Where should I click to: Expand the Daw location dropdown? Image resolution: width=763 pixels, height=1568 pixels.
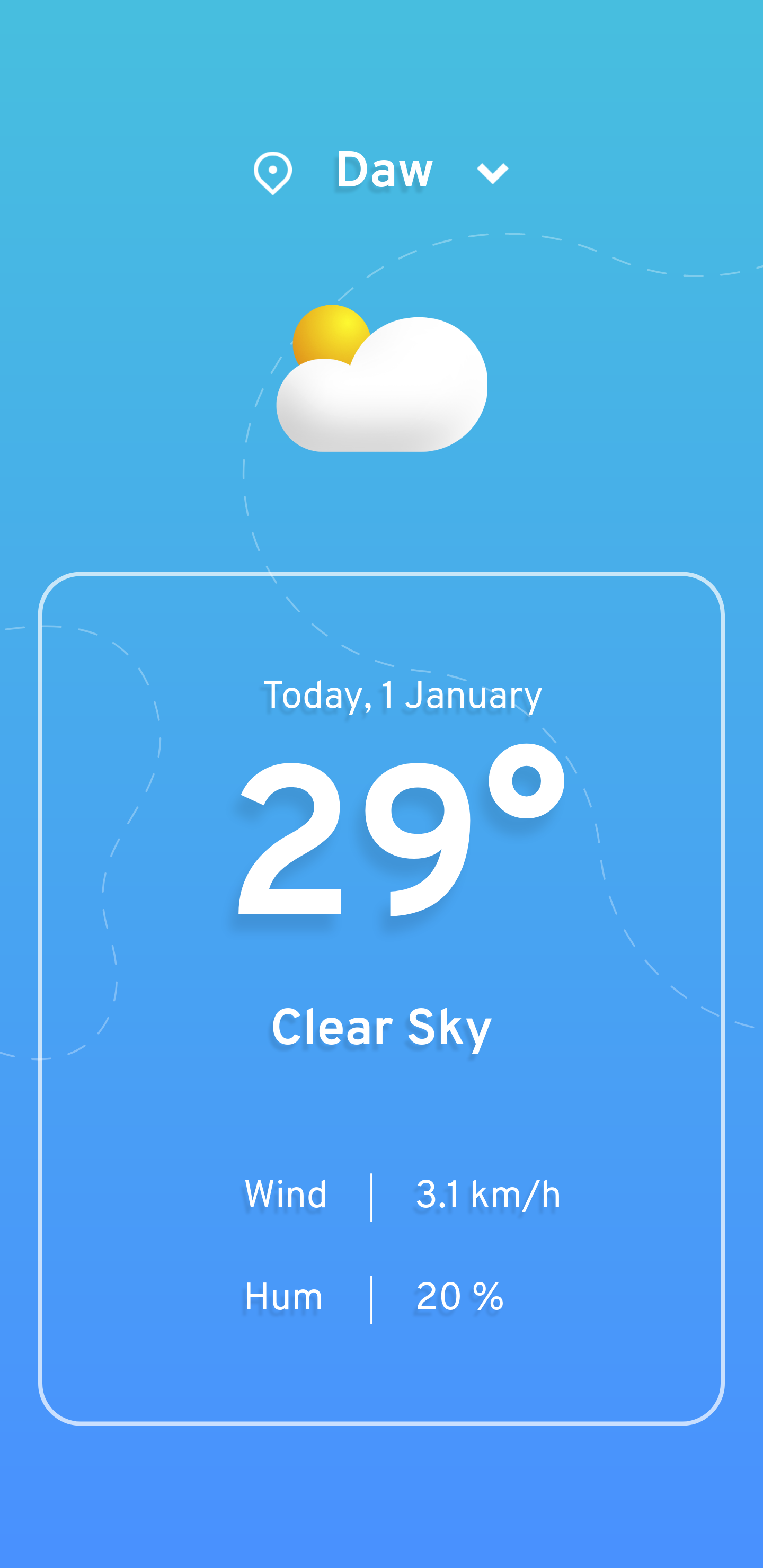(x=492, y=173)
